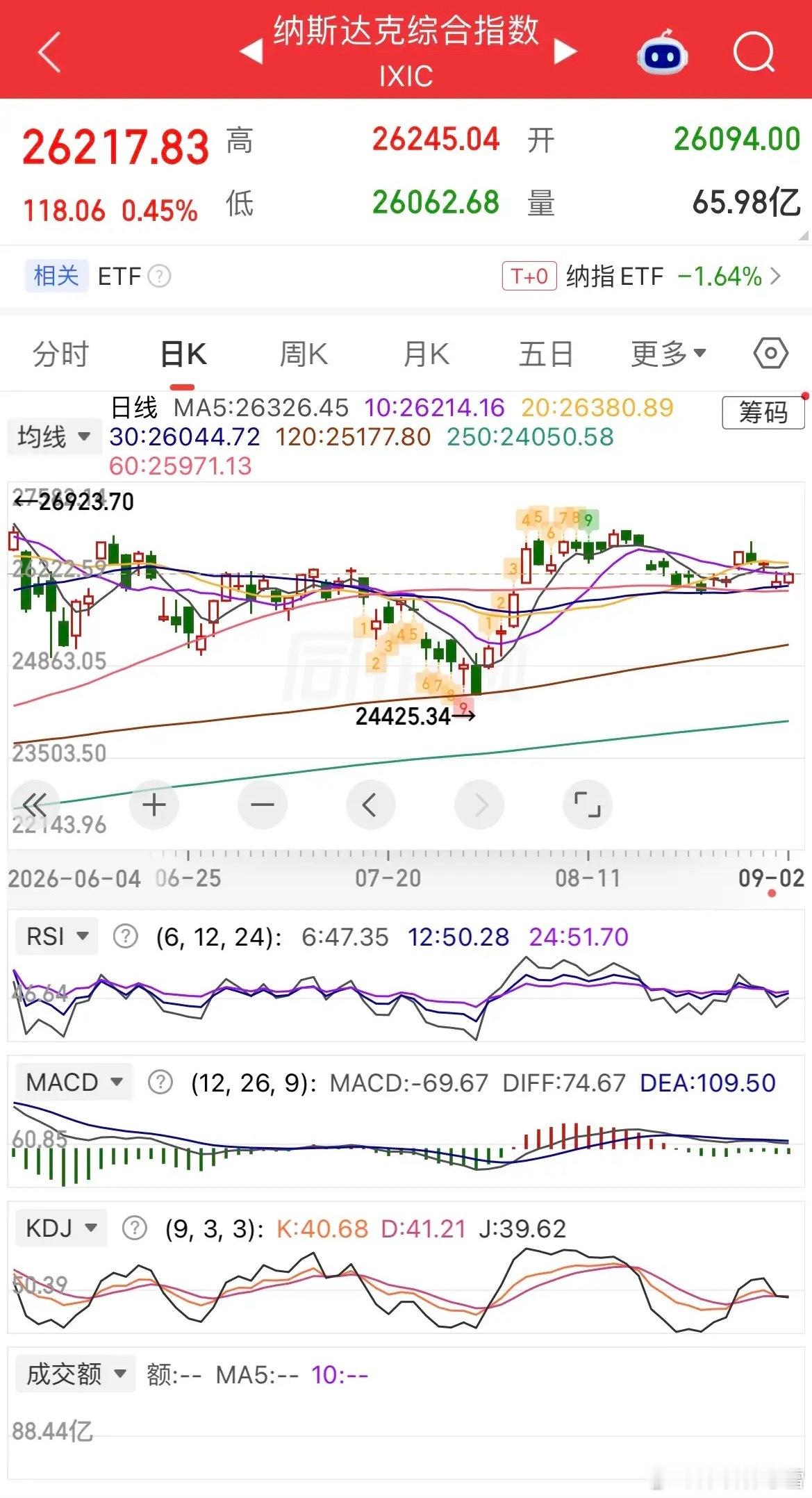This screenshot has width=812, height=1498.
Task: Expand the MACD indicator dropdown
Action: tap(74, 1082)
